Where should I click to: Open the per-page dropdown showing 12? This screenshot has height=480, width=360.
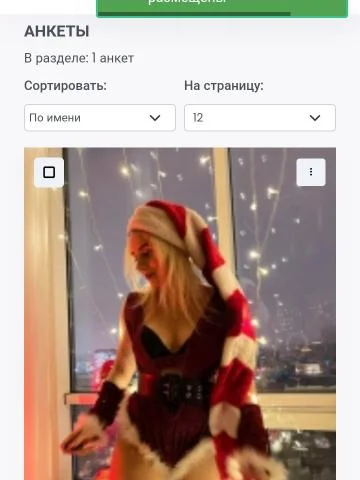pos(260,118)
